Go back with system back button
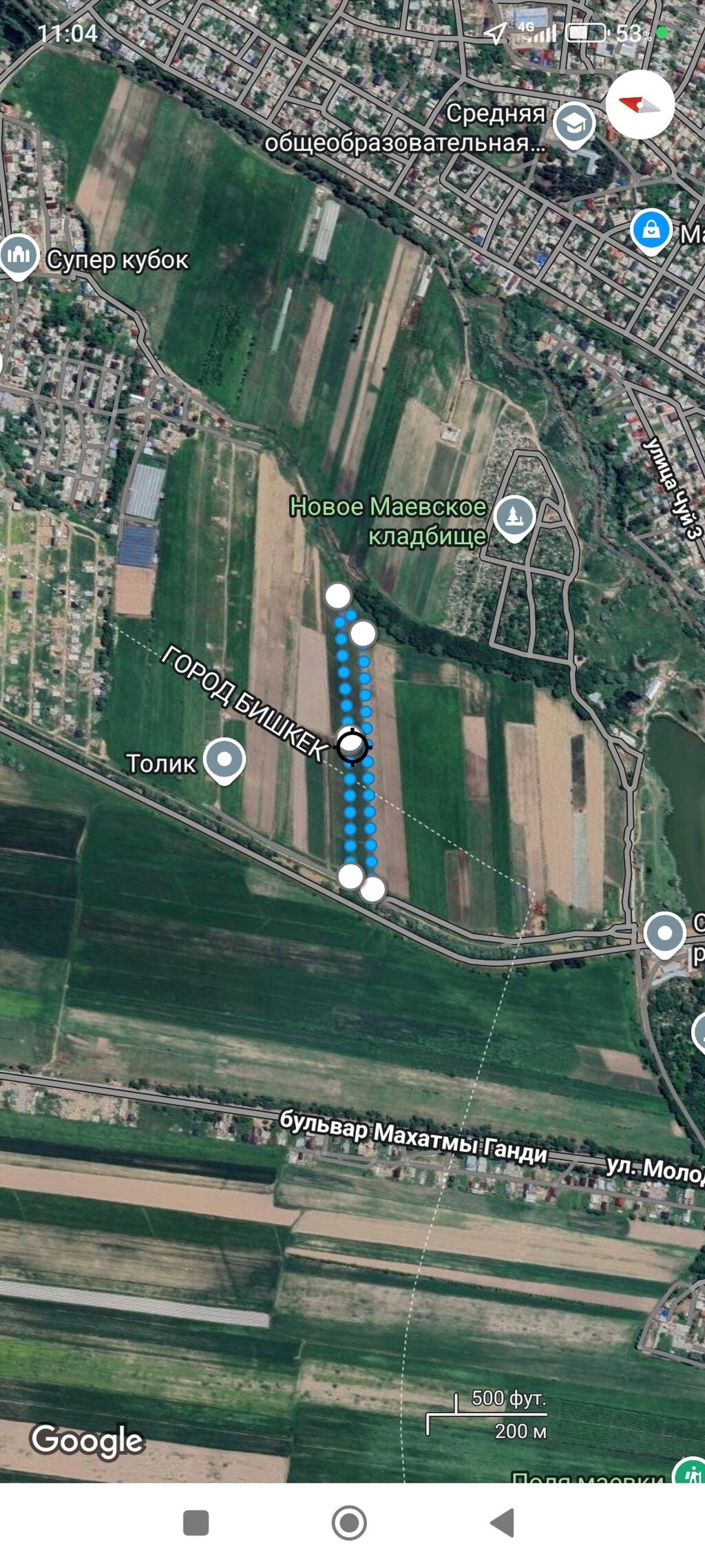 pyautogui.click(x=503, y=1522)
